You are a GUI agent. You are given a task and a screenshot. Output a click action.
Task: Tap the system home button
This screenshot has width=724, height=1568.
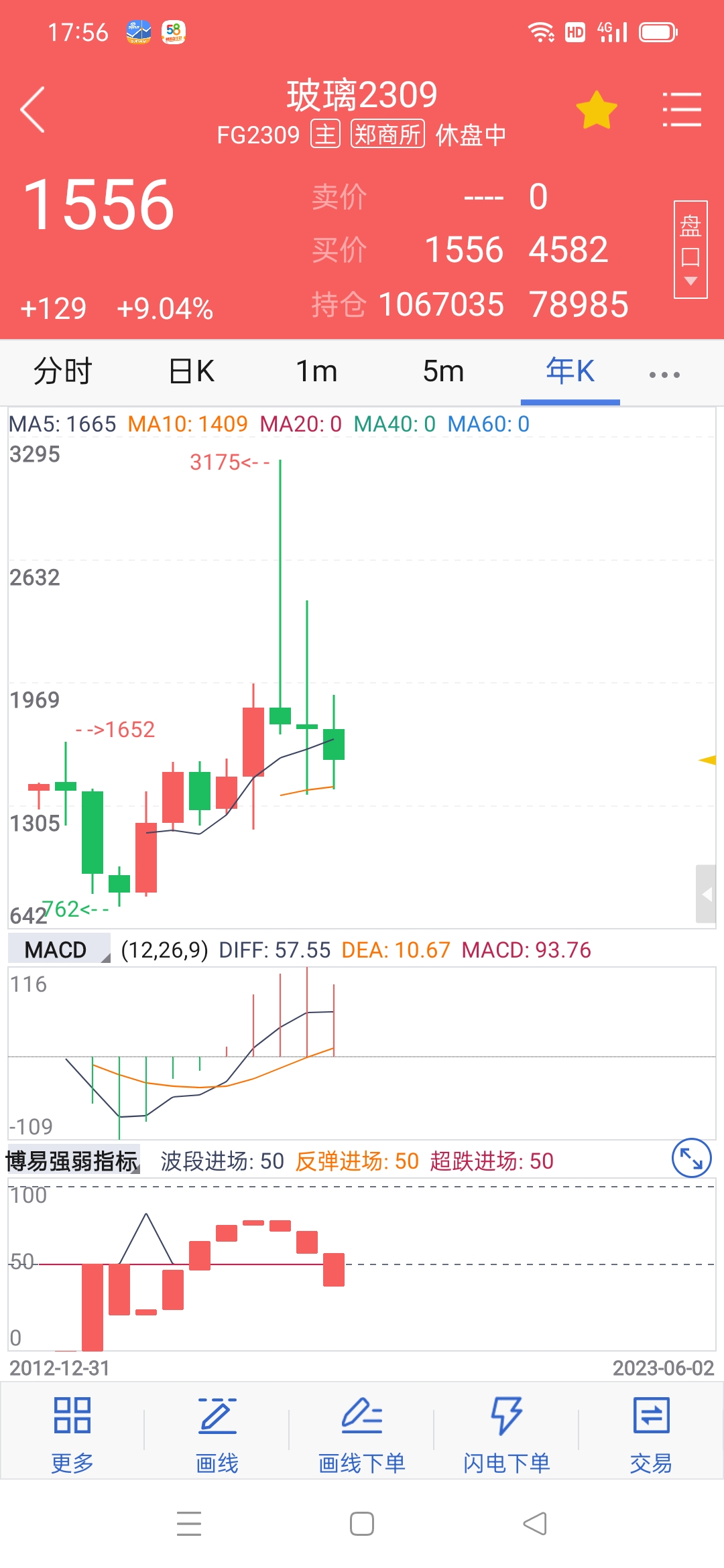tap(362, 1524)
